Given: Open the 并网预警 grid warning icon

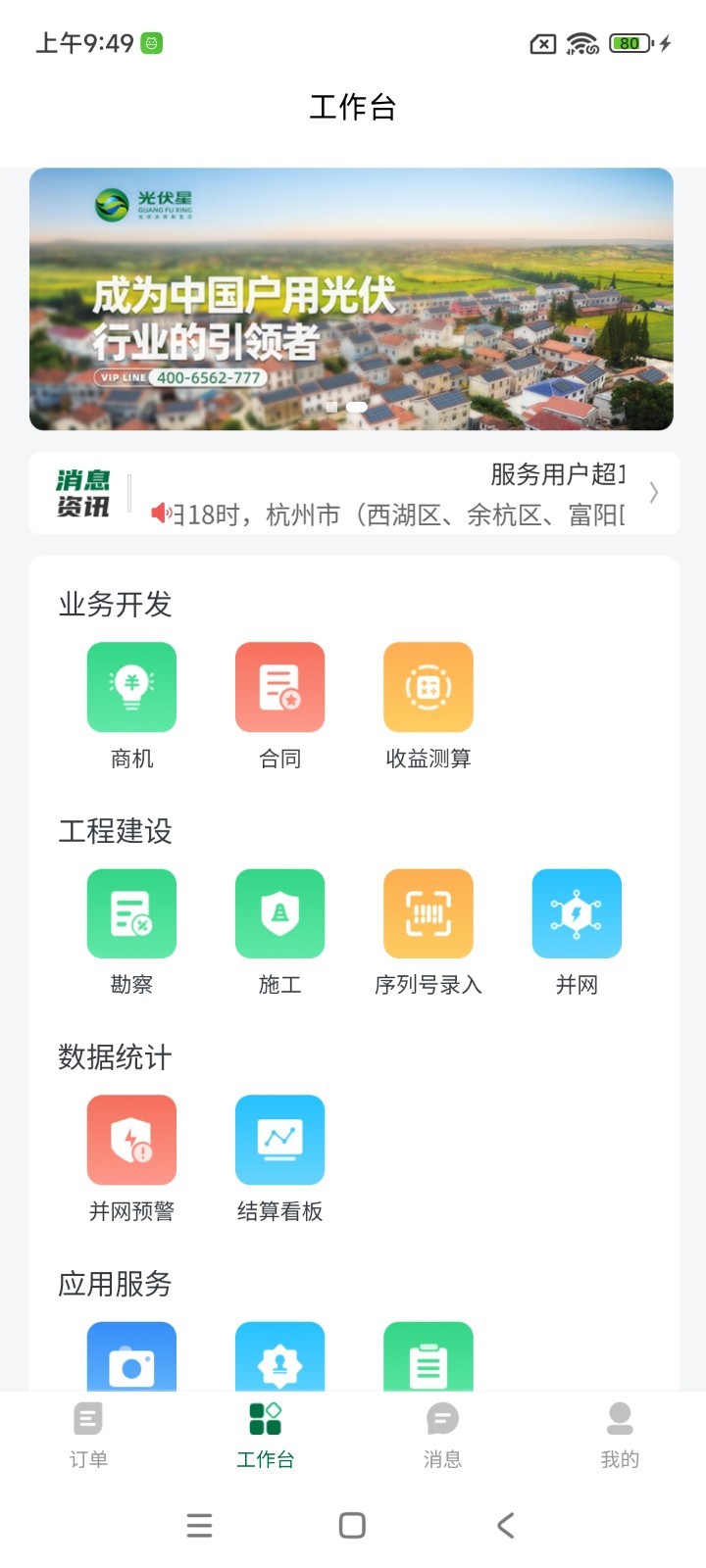Looking at the screenshot, I should [x=131, y=1139].
